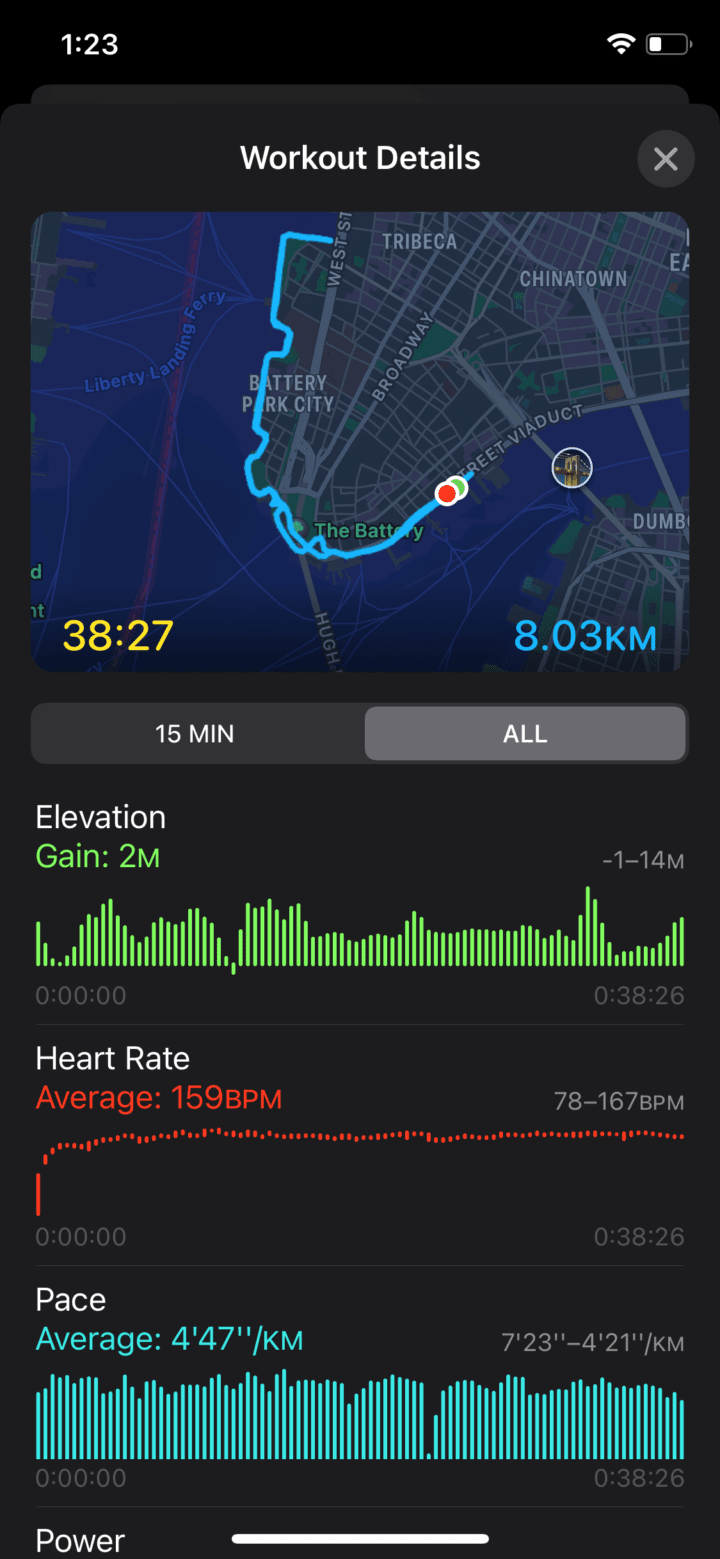Close the Workout Details sheet
This screenshot has height=1559, width=720.
(665, 159)
